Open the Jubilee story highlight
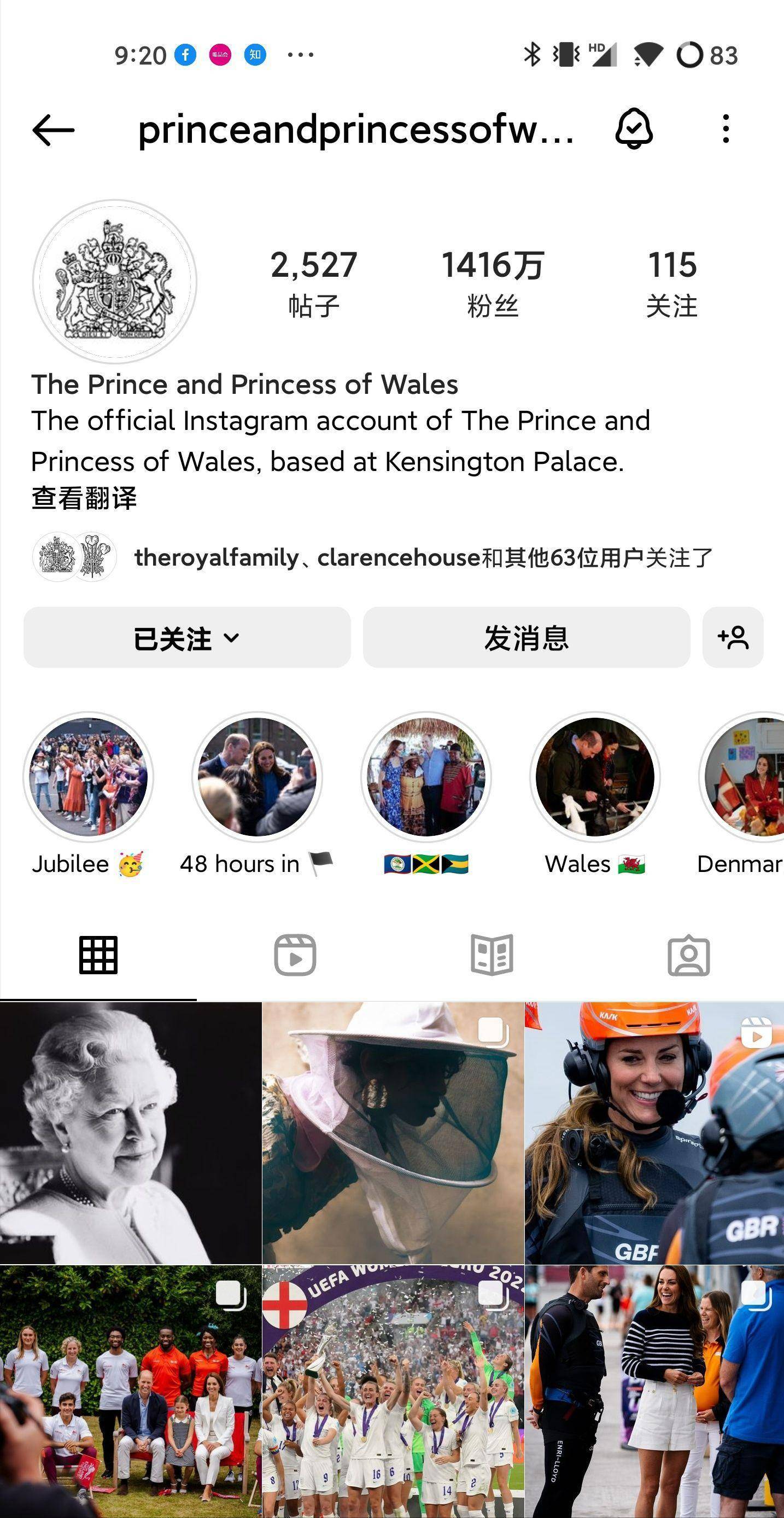This screenshot has width=784, height=1518. (x=89, y=777)
